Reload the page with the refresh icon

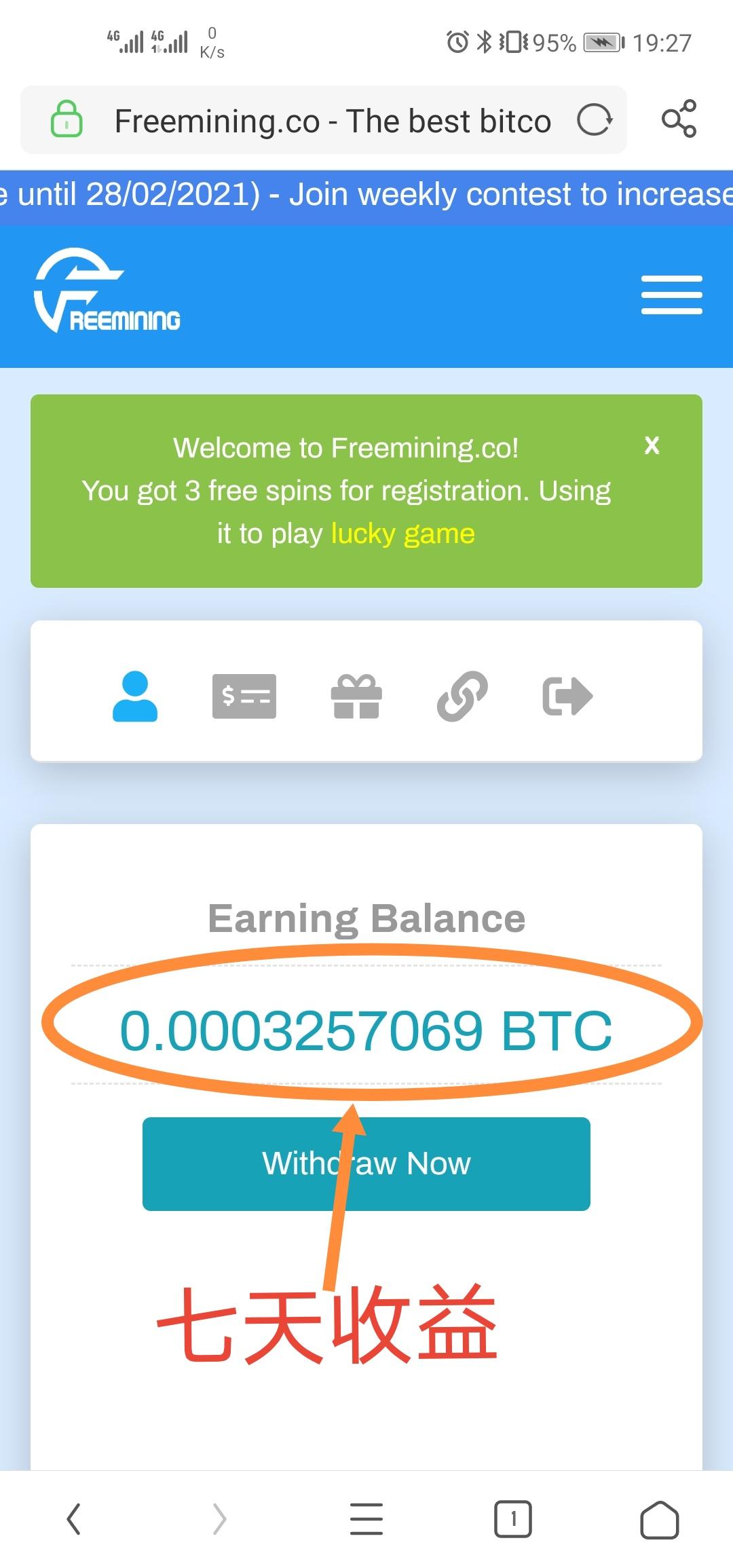point(595,120)
